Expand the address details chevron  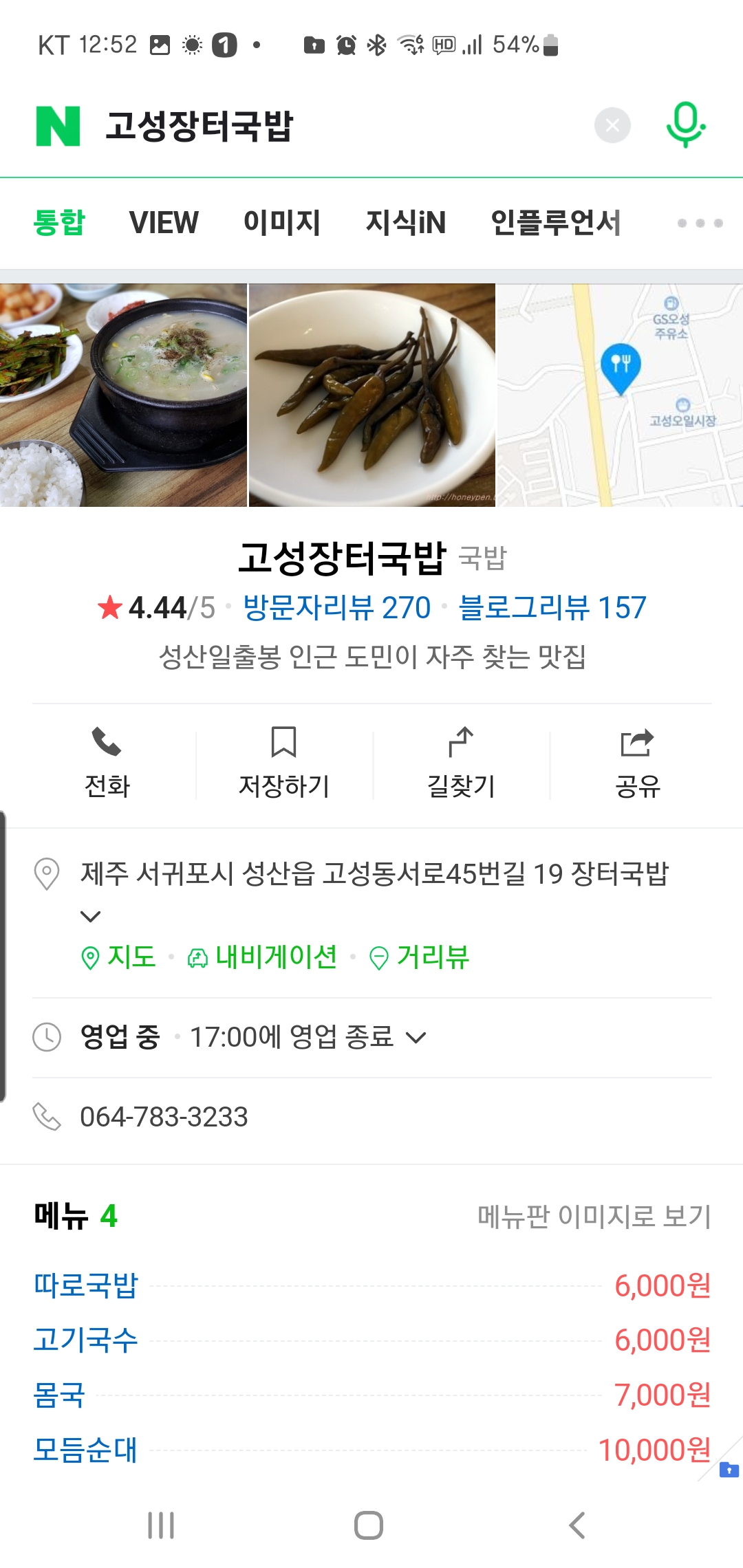tap(91, 917)
